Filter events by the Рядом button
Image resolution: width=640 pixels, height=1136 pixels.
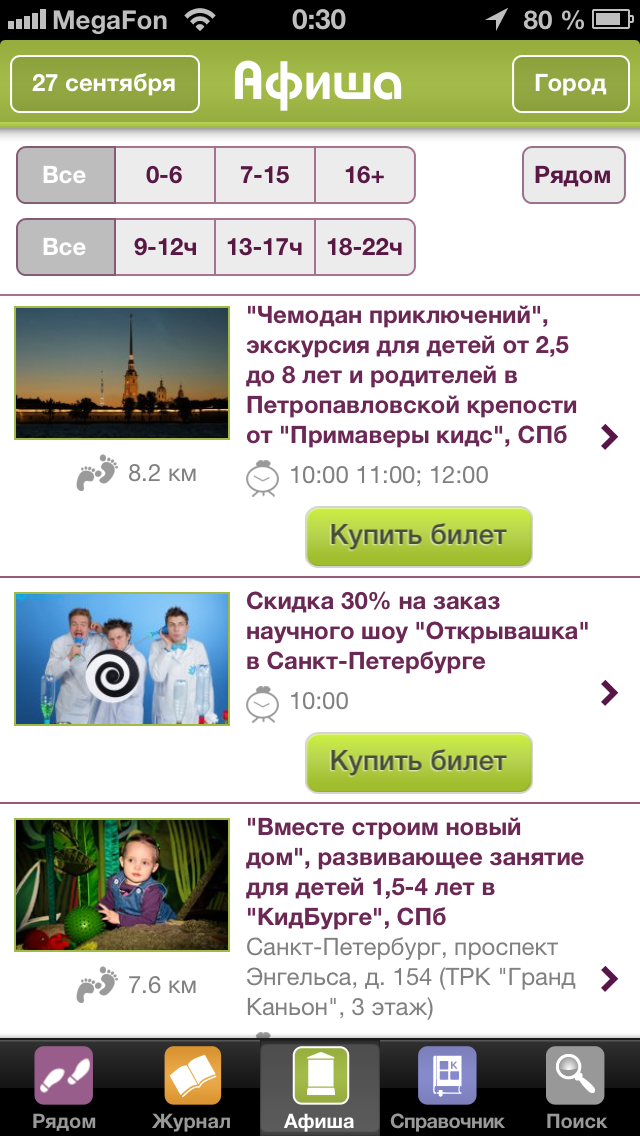pos(573,175)
